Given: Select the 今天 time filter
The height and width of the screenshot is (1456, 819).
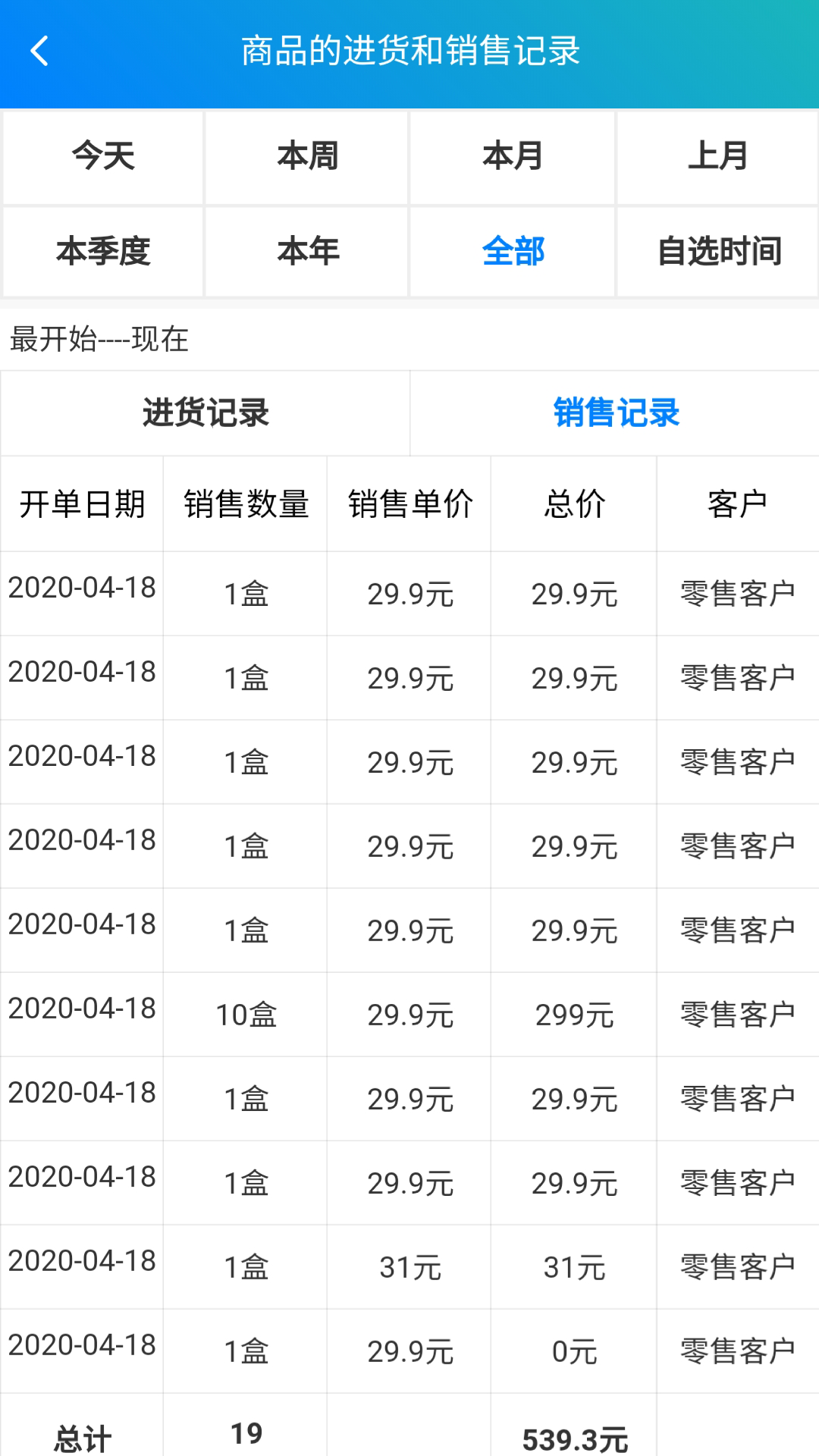Looking at the screenshot, I should [102, 157].
